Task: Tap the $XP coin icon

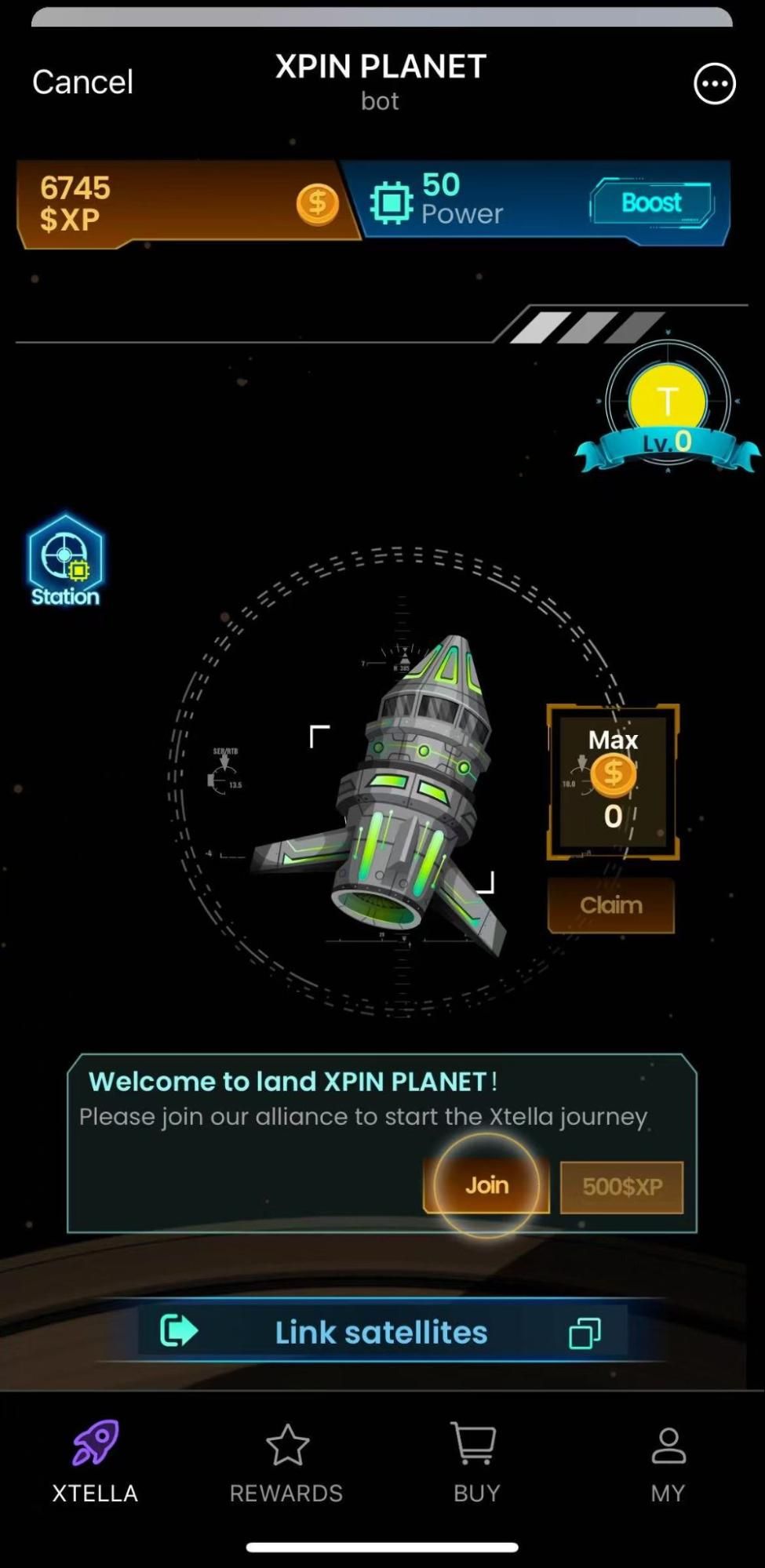Action: point(317,204)
